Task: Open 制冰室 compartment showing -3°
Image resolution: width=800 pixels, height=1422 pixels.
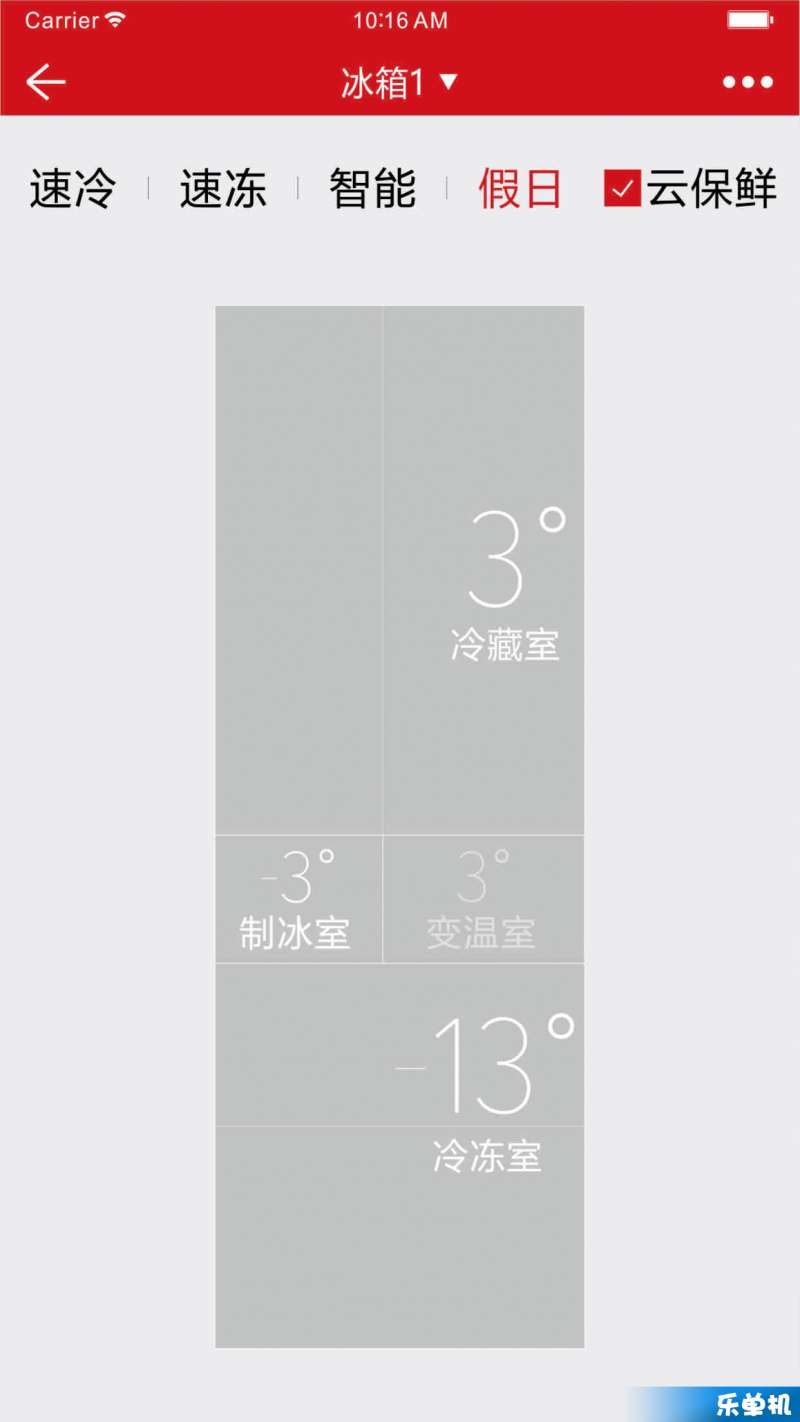Action: [298, 899]
